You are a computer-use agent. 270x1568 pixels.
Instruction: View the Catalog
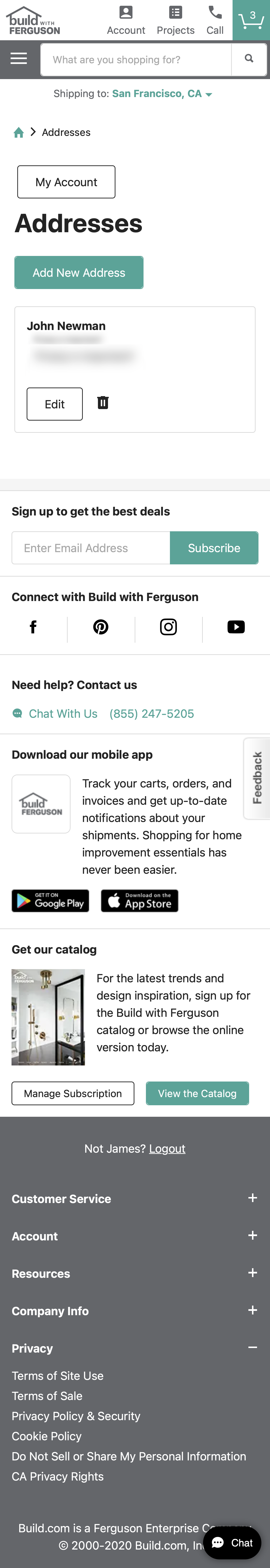(197, 1093)
